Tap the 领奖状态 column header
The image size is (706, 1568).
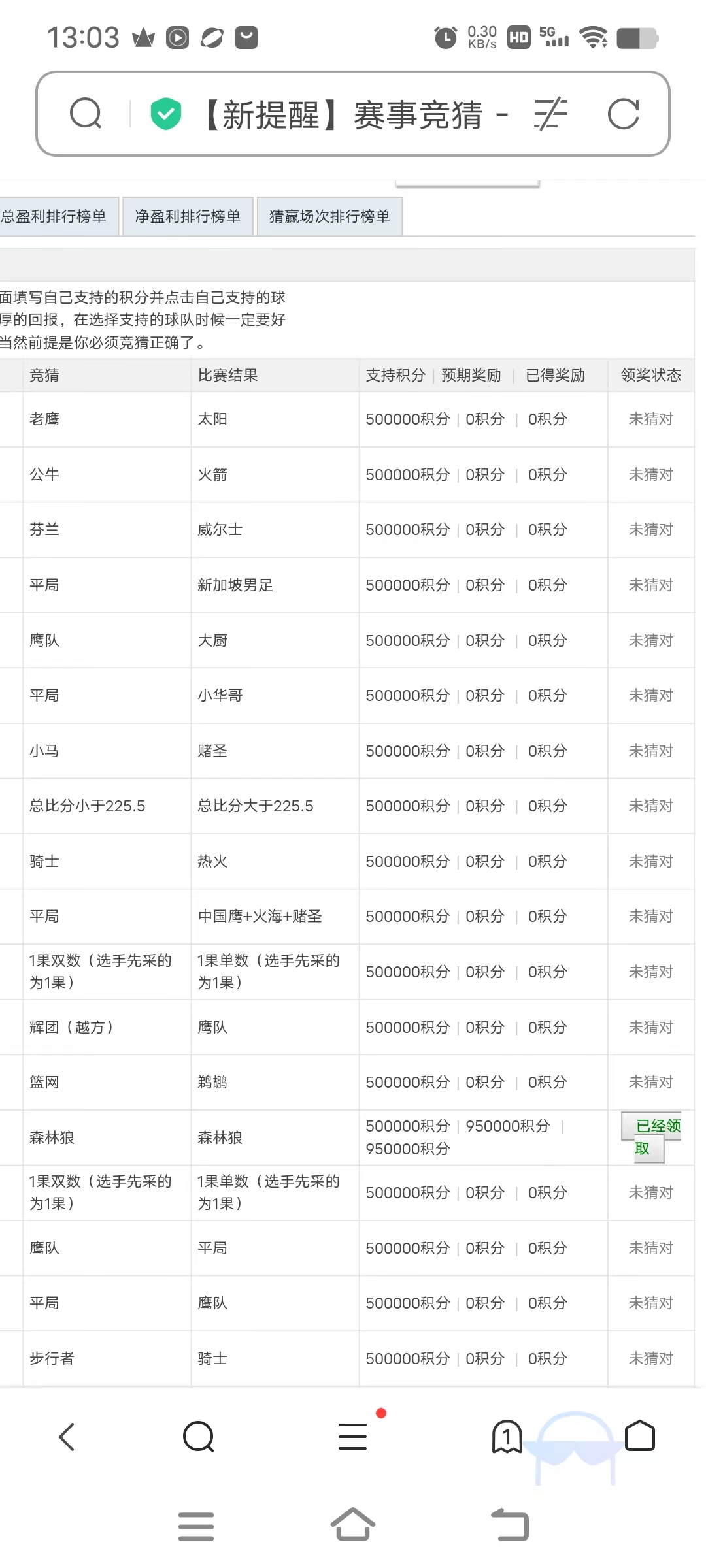click(650, 375)
